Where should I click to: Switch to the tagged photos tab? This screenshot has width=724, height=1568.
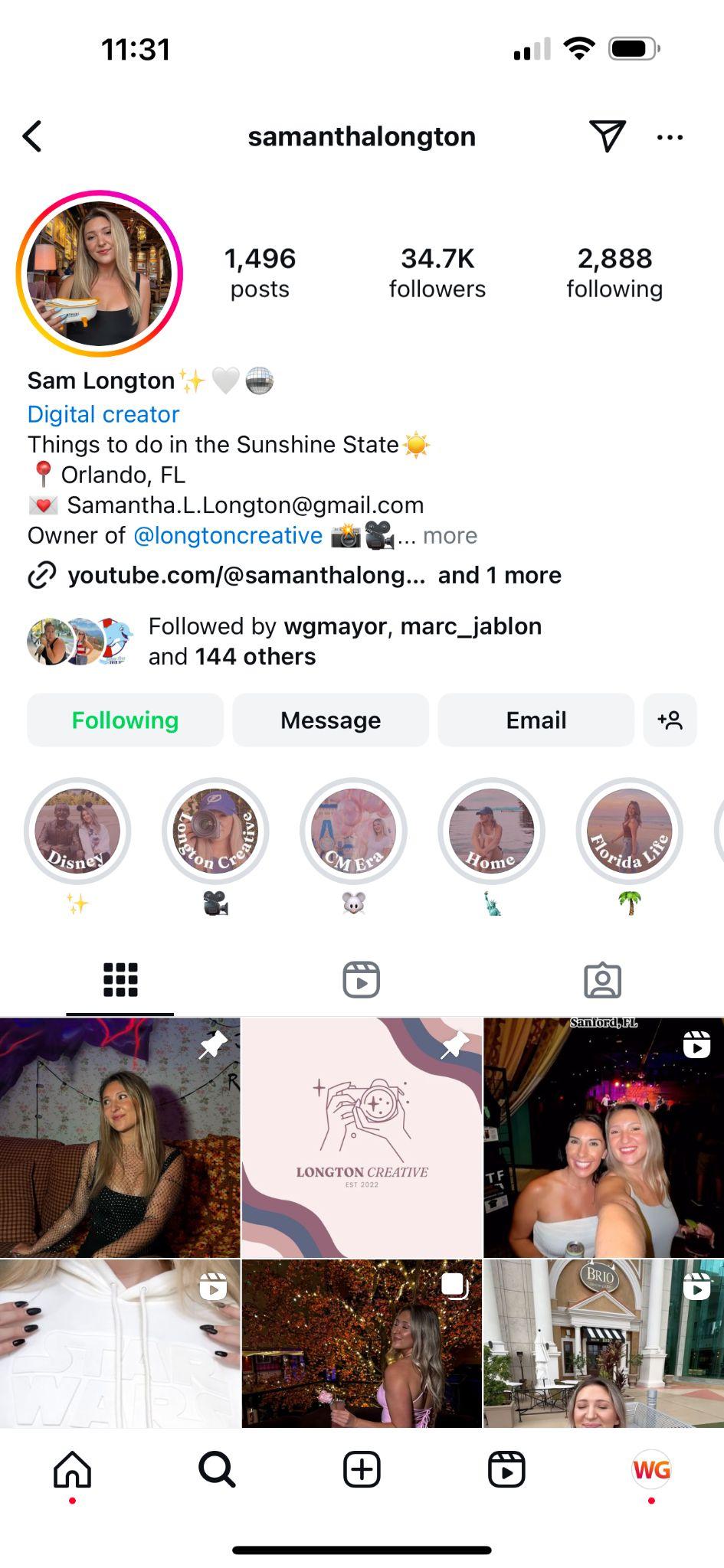602,980
